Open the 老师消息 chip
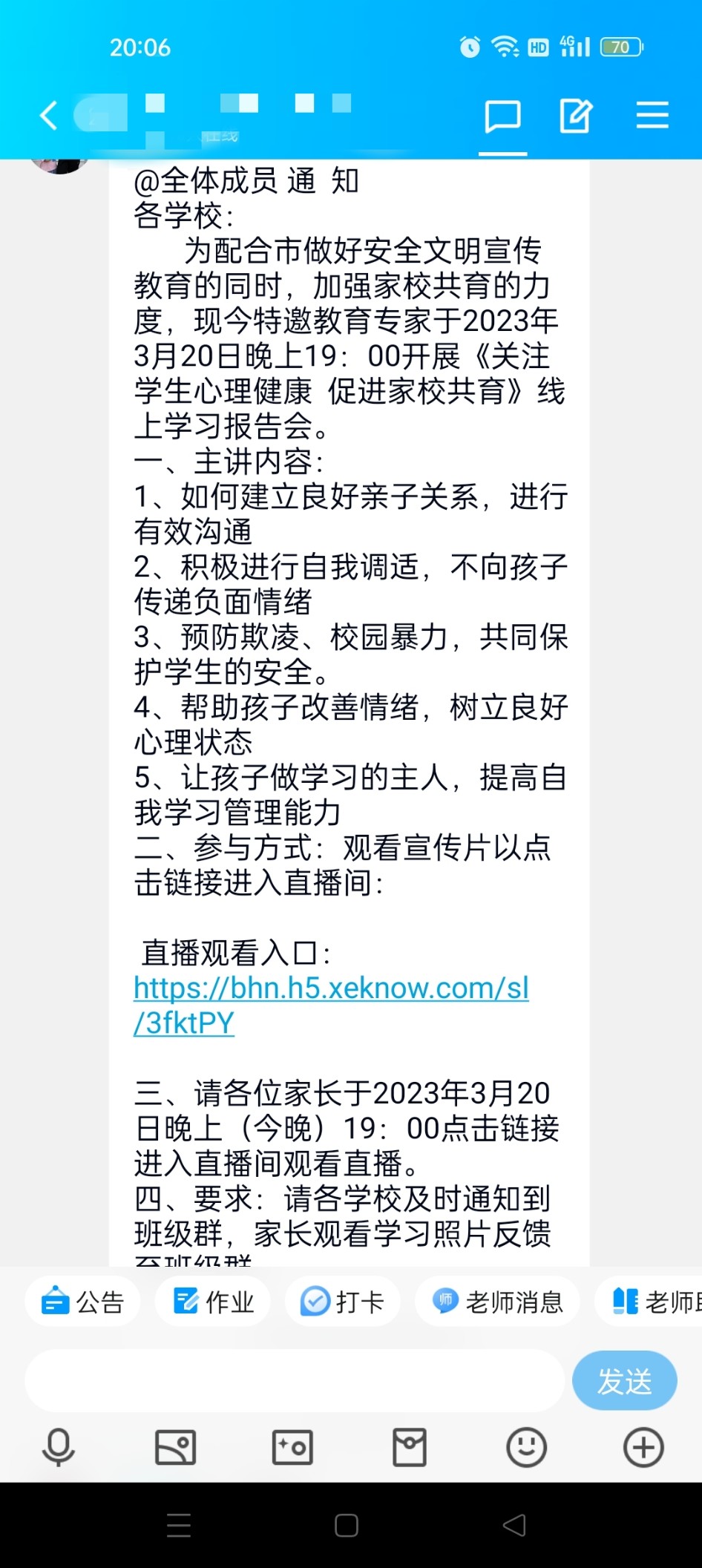Screen dimensions: 702x1568 pos(497,1301)
